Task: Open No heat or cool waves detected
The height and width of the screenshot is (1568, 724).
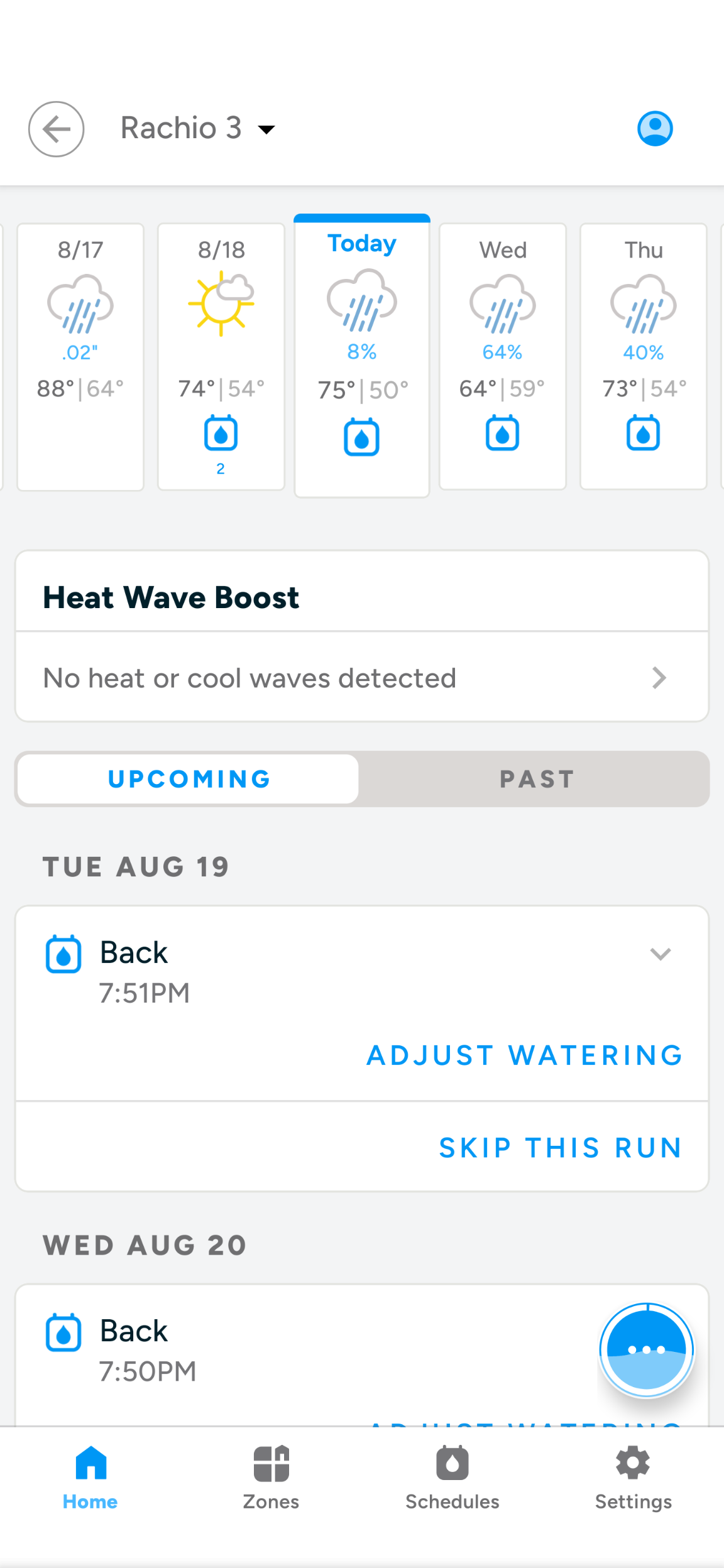Action: (362, 678)
